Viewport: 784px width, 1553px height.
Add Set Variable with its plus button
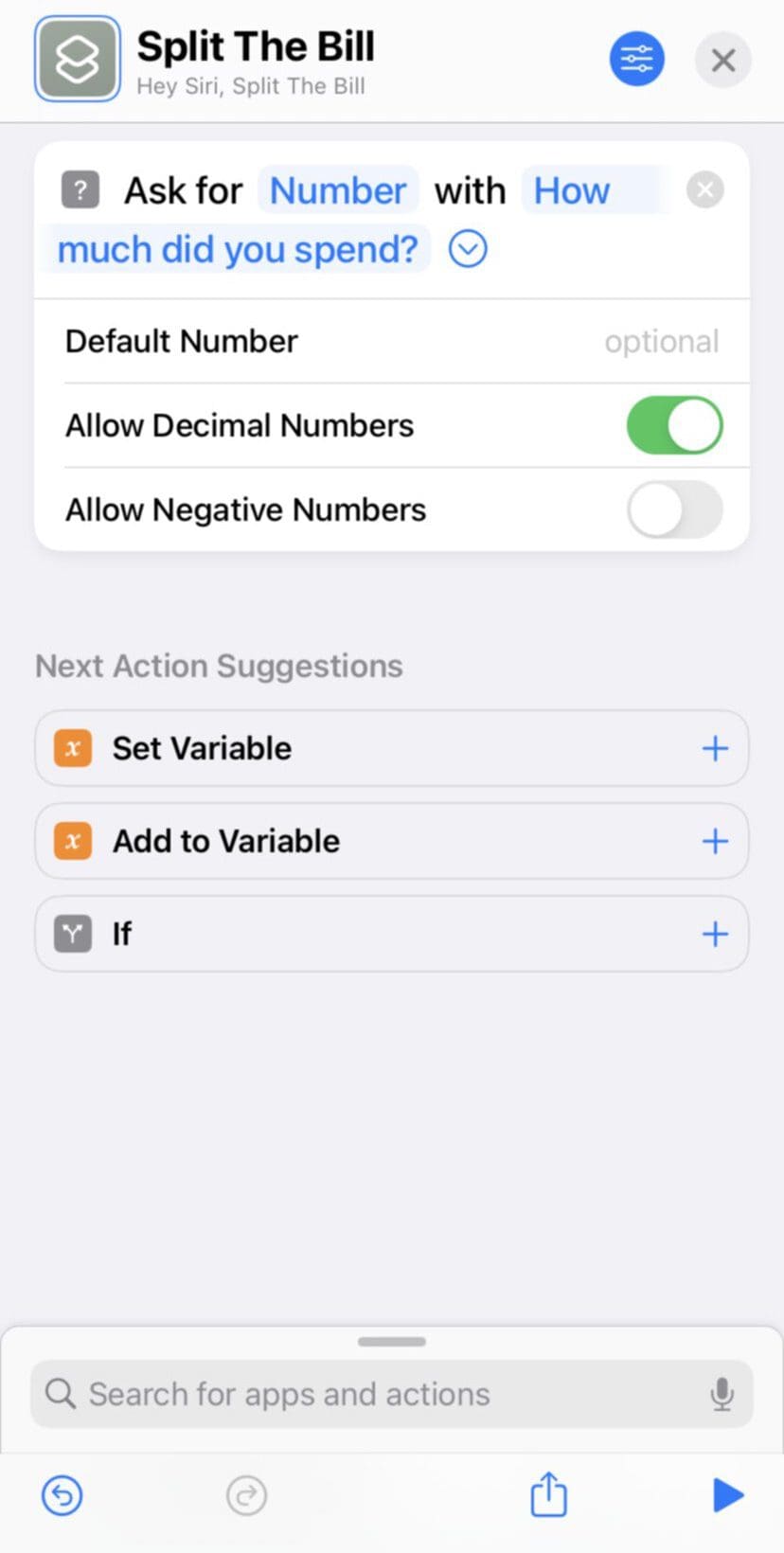click(715, 748)
